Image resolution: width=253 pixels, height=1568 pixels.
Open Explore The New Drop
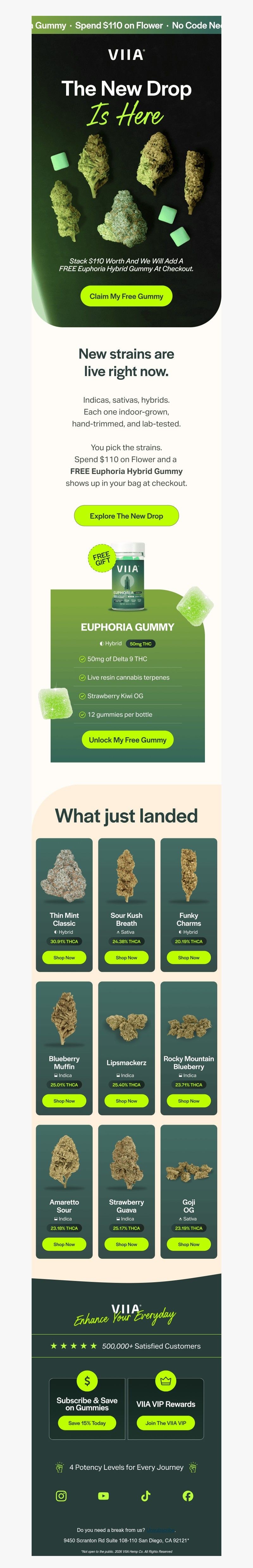coord(126,515)
